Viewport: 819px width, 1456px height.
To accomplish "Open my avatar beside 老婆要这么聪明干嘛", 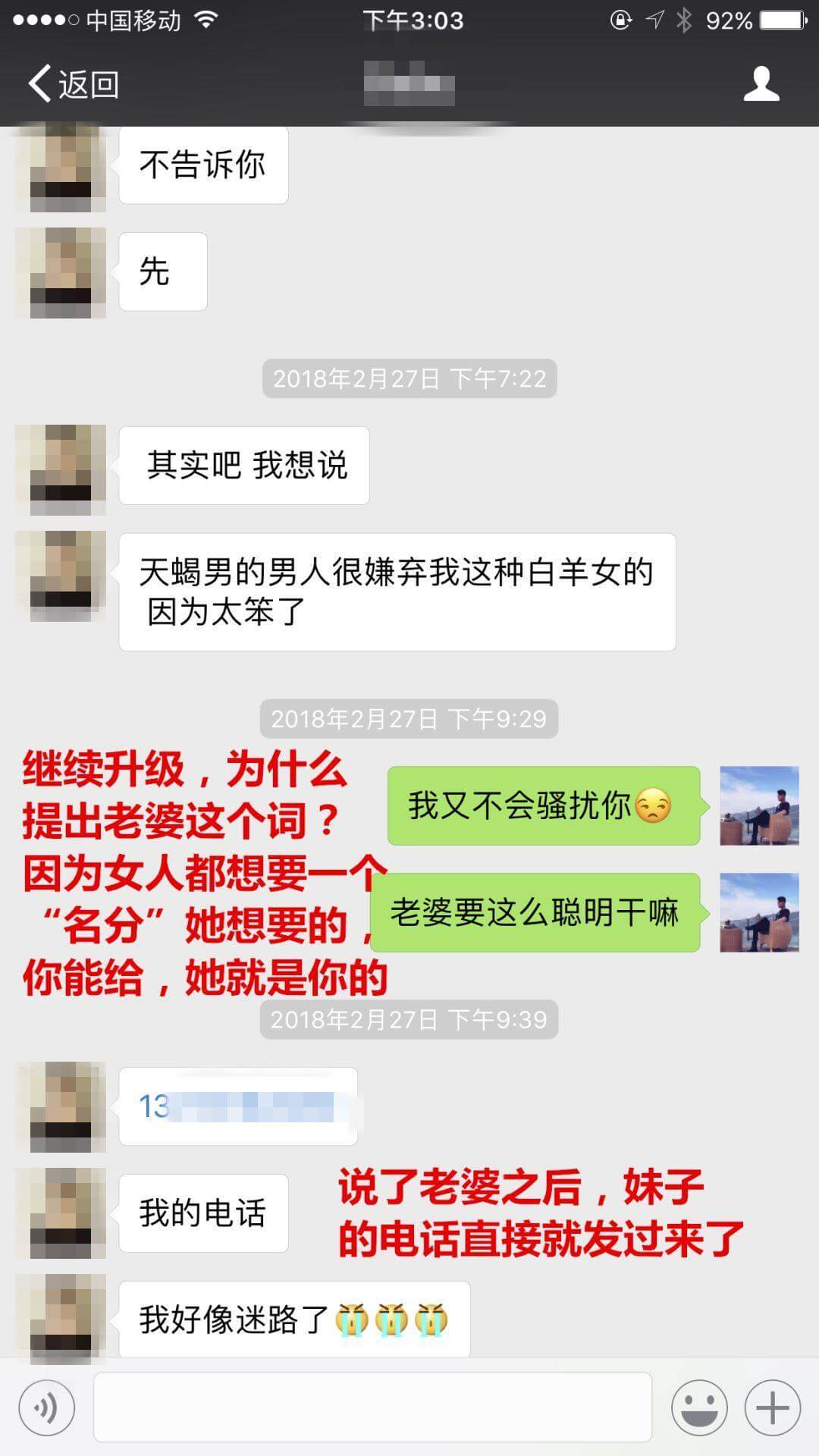I will point(759,912).
